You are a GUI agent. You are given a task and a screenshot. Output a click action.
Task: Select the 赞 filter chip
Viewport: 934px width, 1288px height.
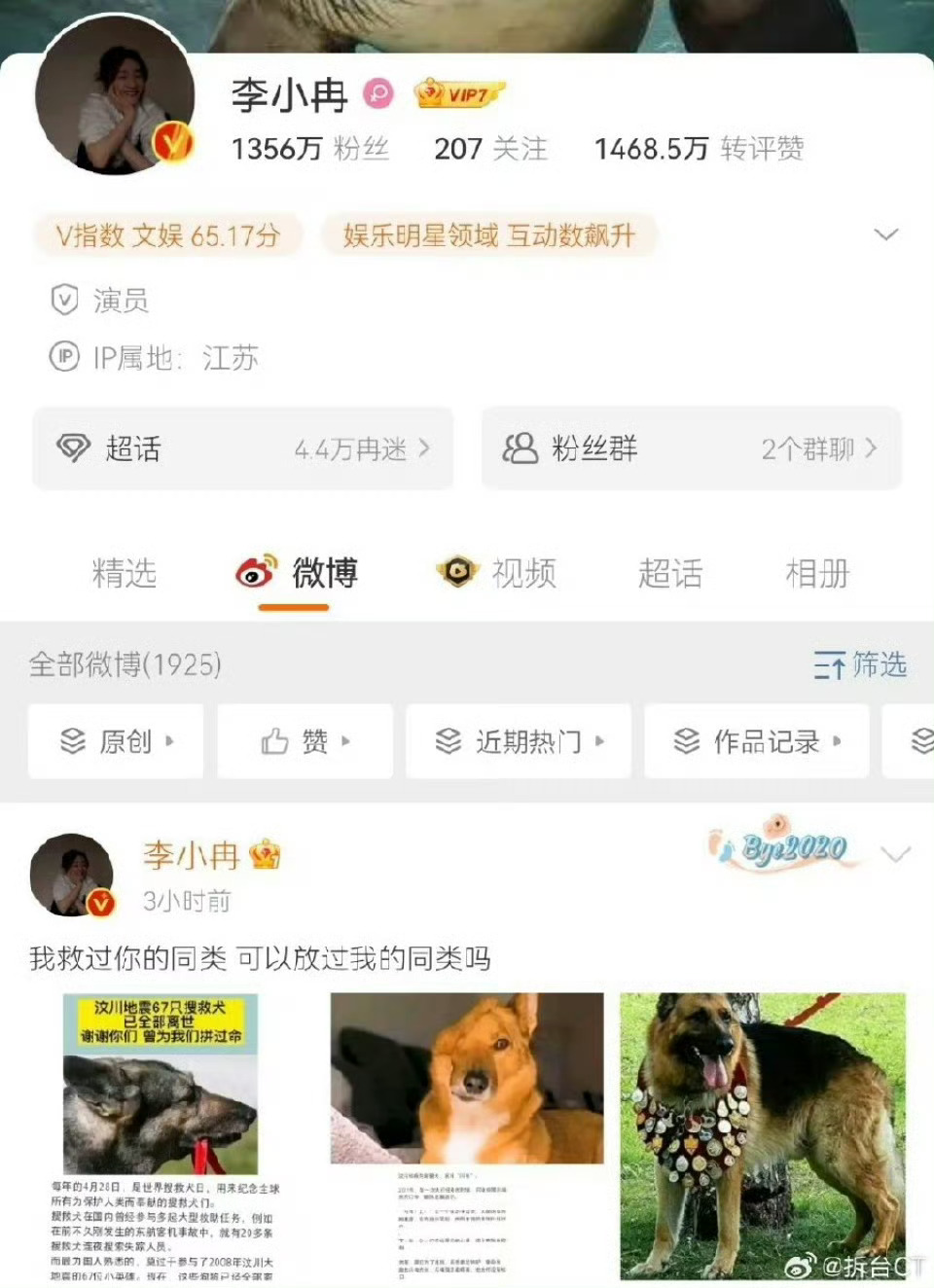click(305, 741)
